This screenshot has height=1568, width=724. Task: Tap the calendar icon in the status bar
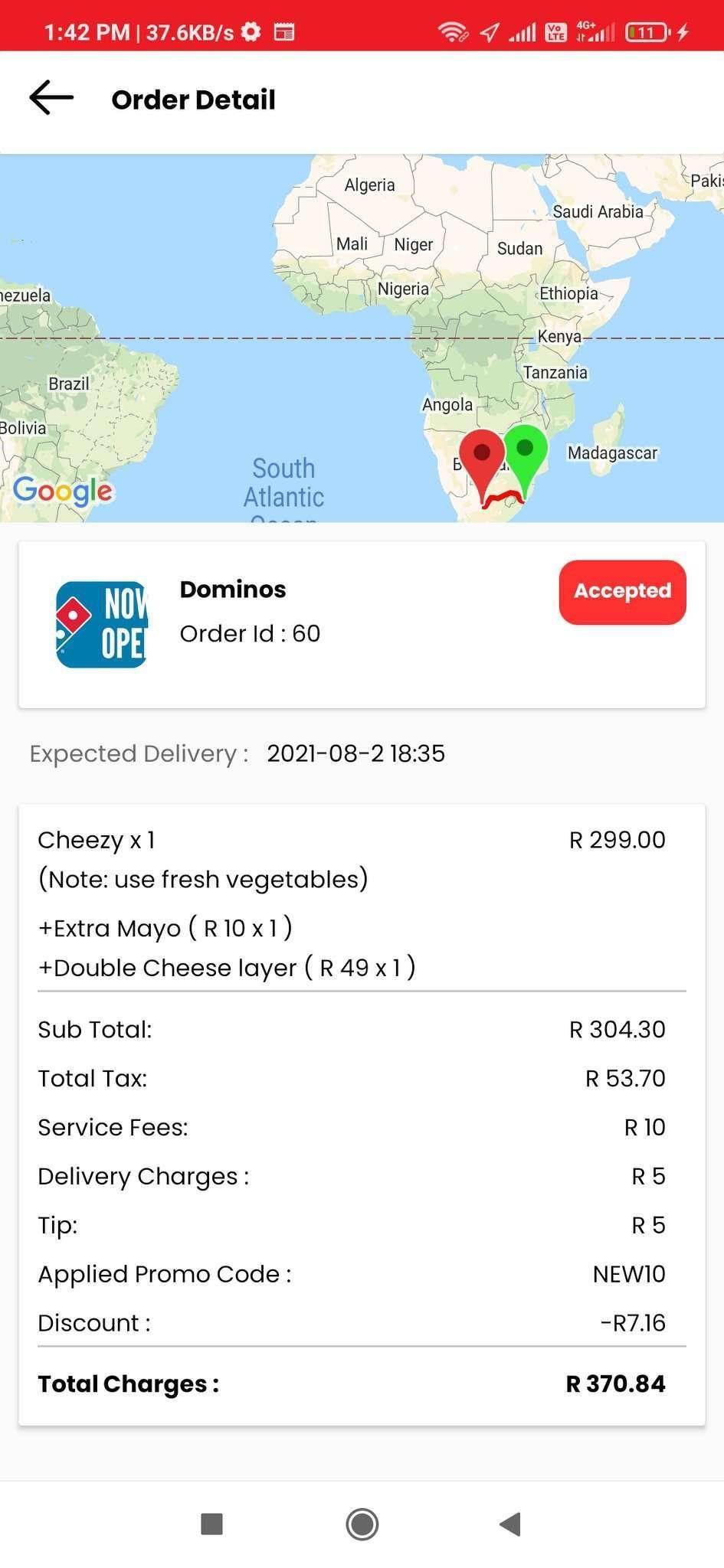(283, 32)
